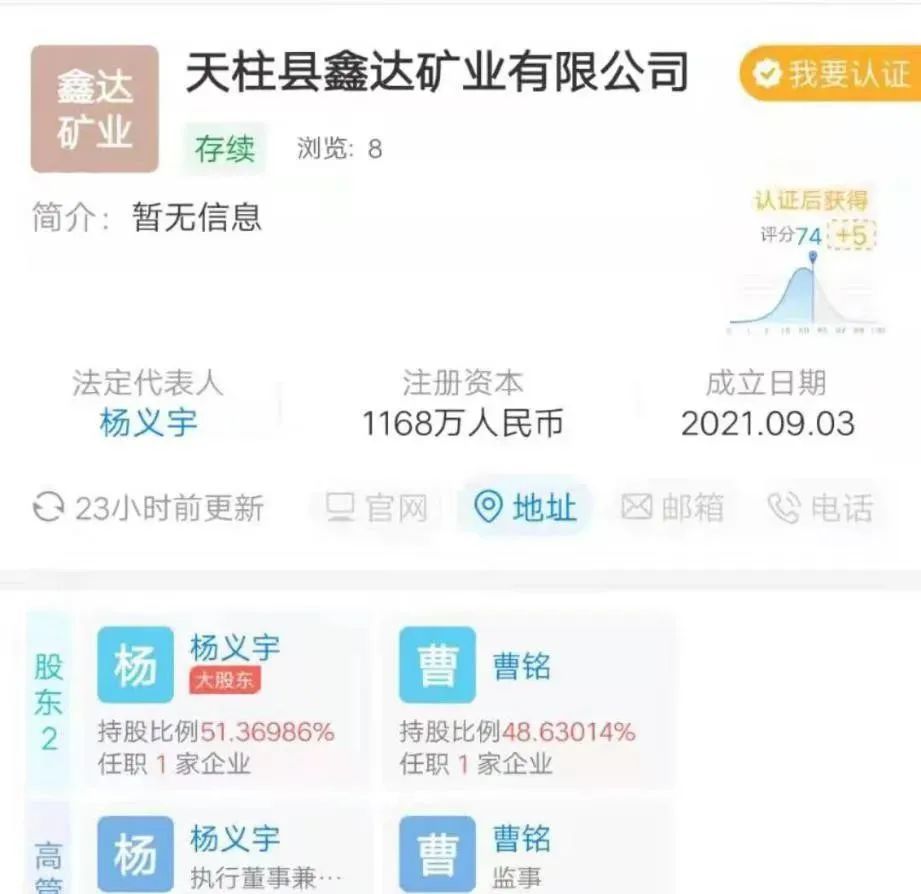Tap the 电话 phone button
Image resolution: width=921 pixels, height=894 pixels.
(x=820, y=508)
